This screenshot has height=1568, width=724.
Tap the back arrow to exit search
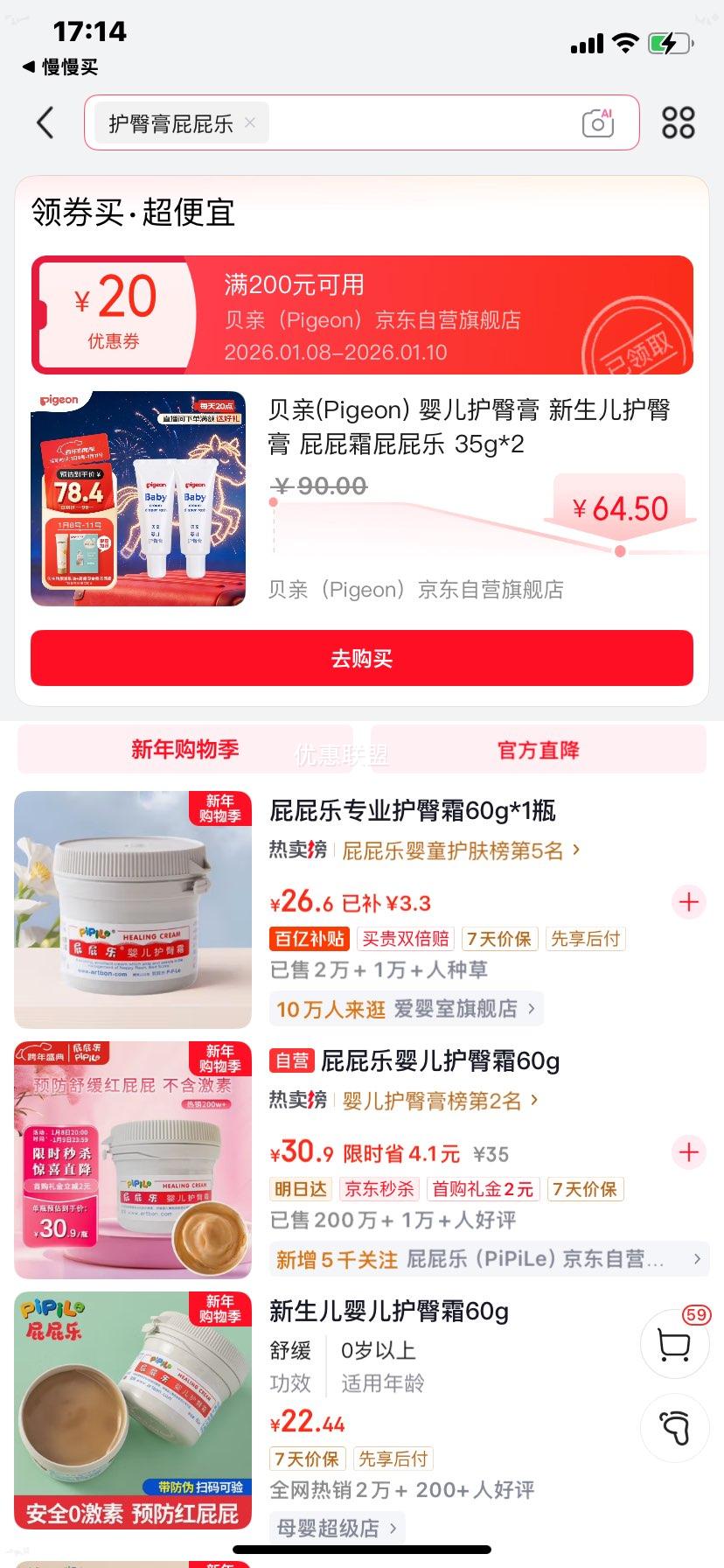coord(45,122)
